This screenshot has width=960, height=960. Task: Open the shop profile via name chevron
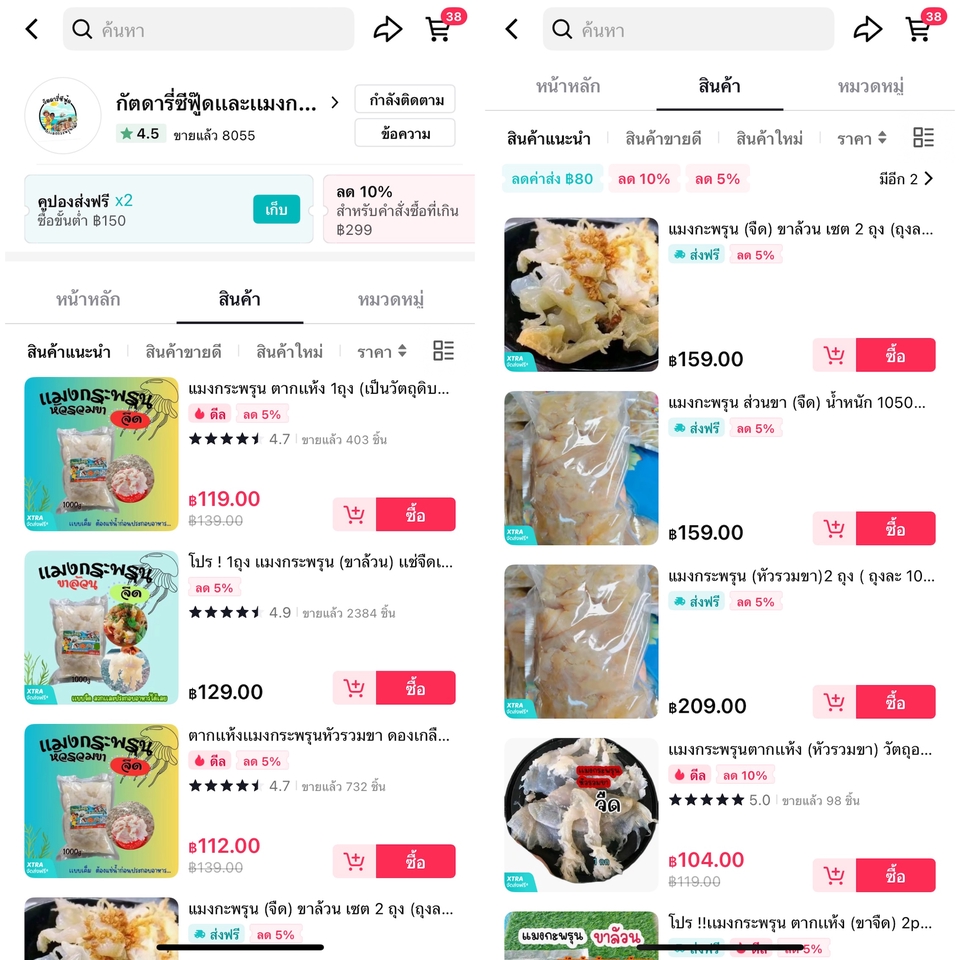334,103
